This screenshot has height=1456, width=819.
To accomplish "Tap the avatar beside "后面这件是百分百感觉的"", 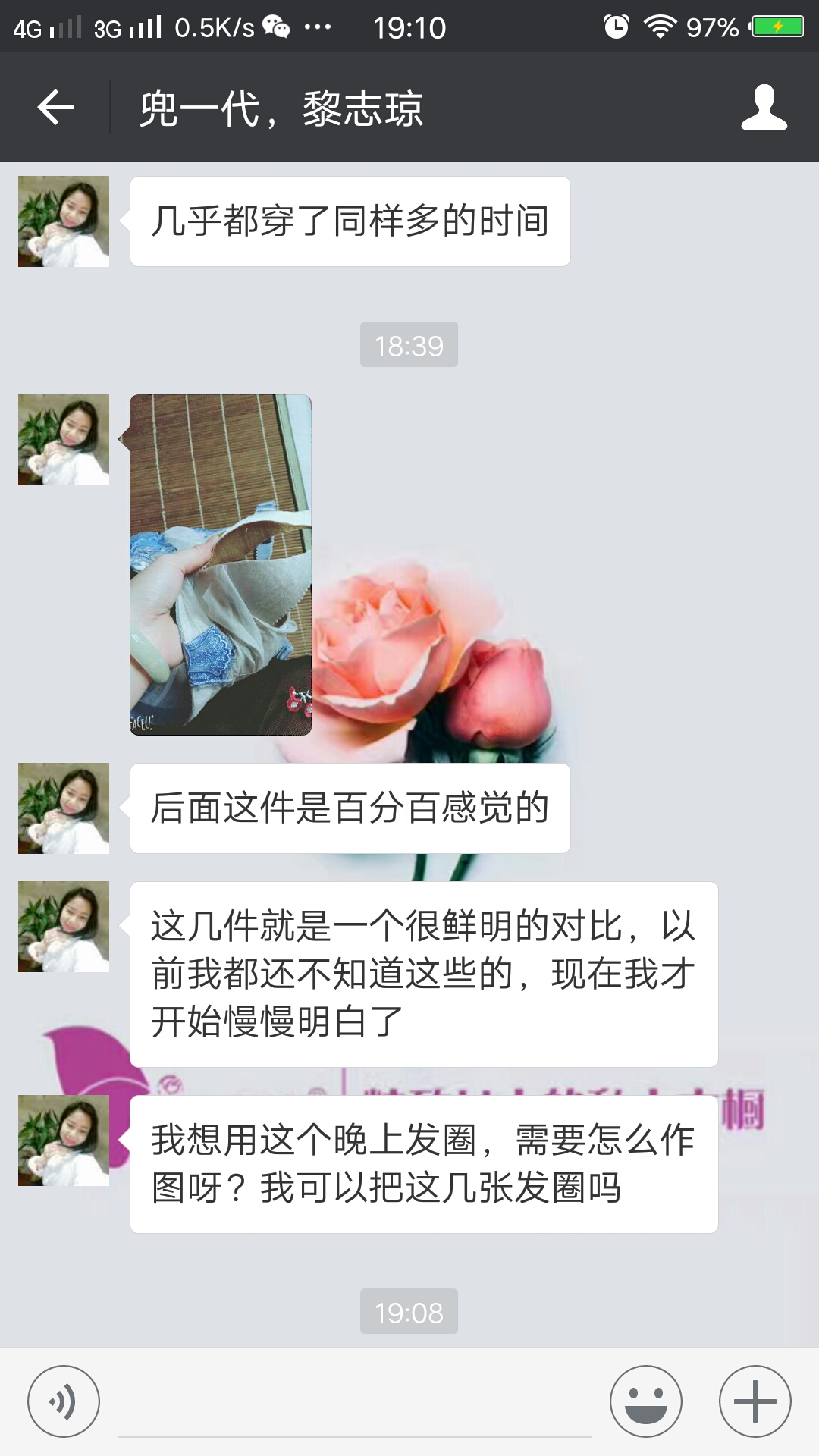I will 64,808.
